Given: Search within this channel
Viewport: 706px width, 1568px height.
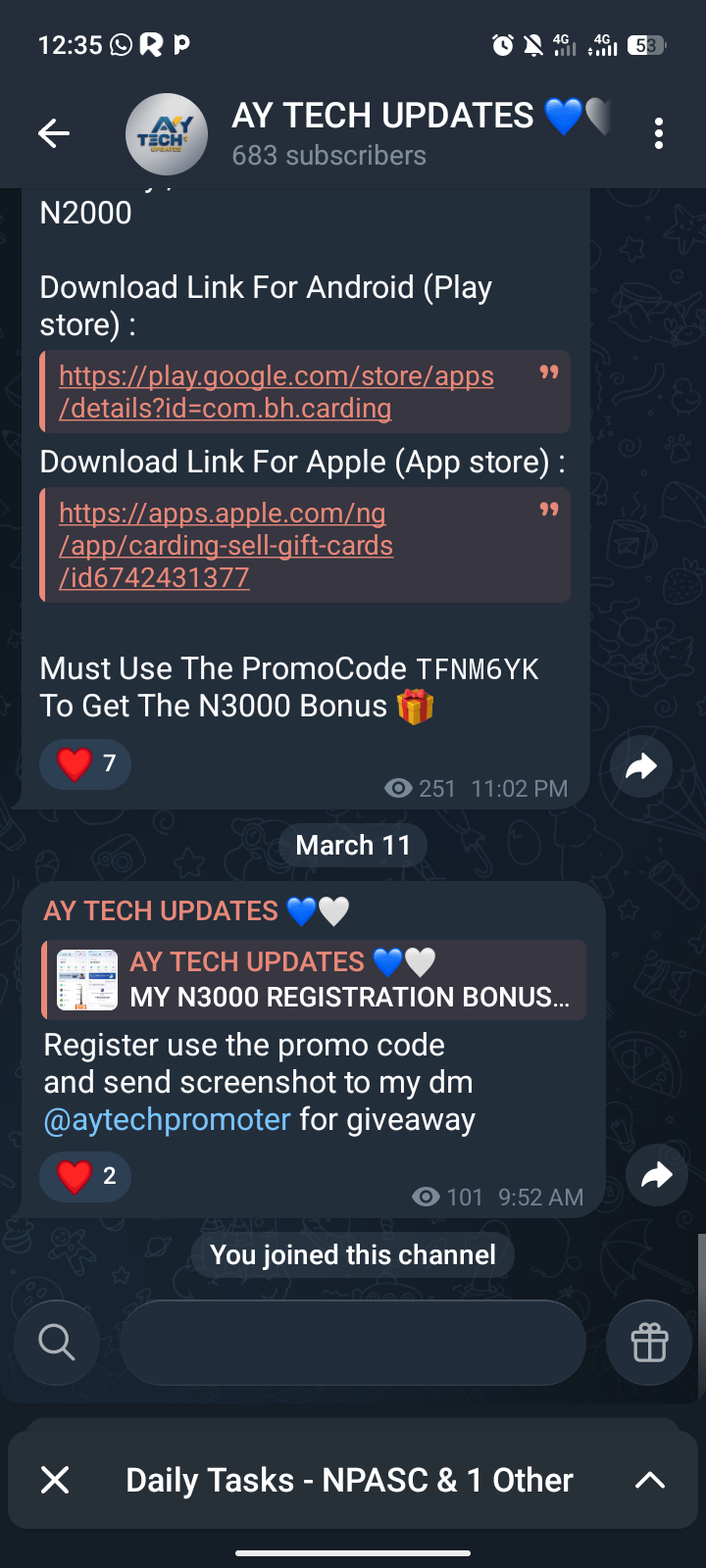Looking at the screenshot, I should point(57,1343).
